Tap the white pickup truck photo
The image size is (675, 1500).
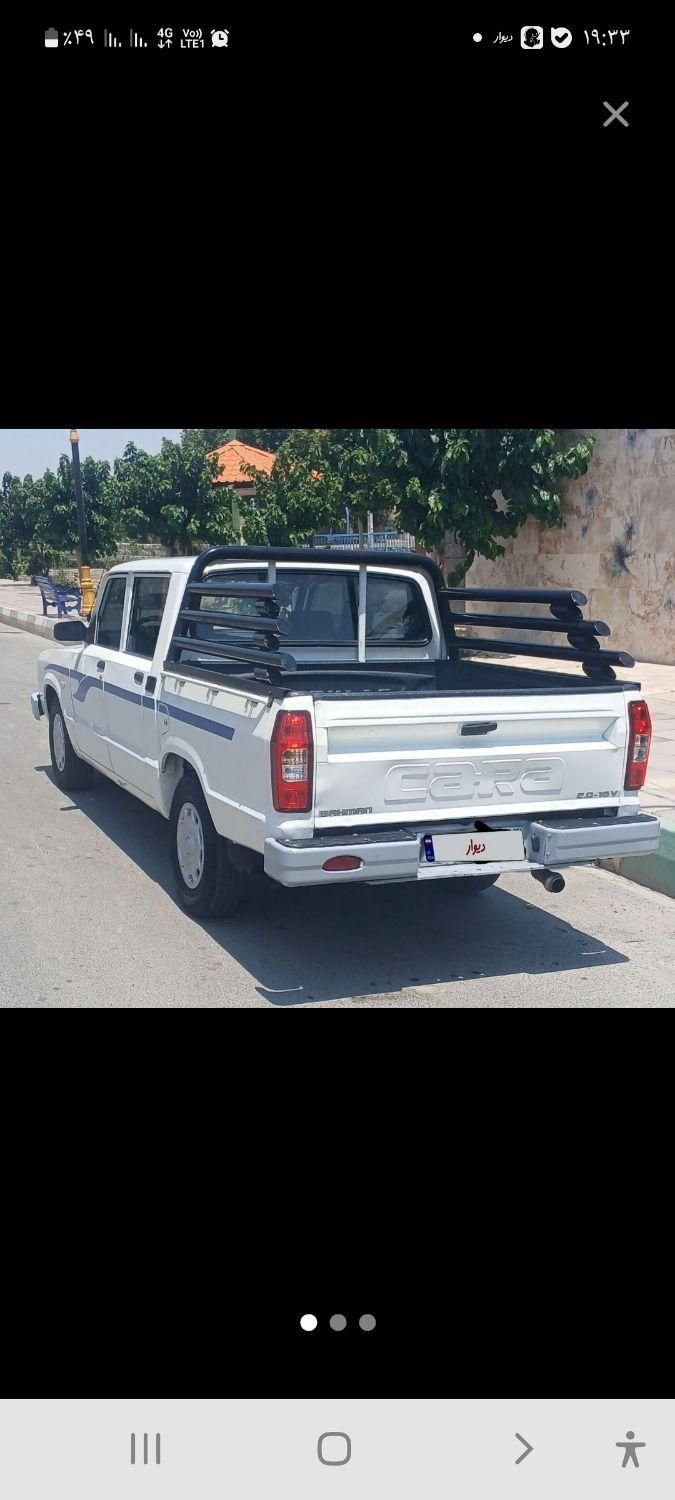point(337,718)
